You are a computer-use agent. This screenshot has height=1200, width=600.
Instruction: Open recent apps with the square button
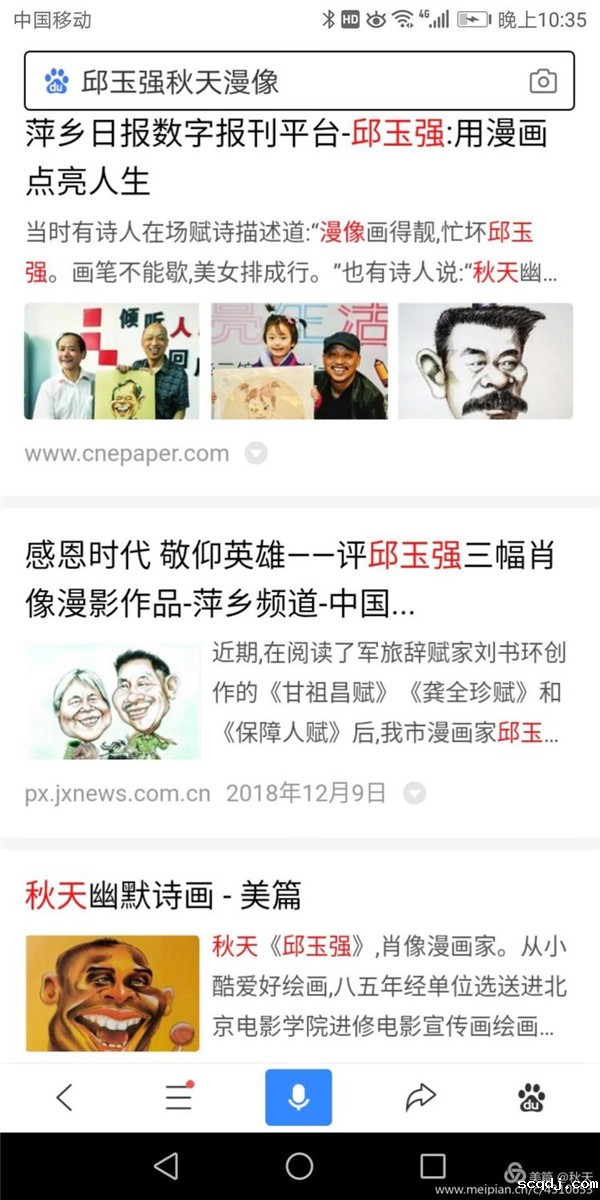click(x=432, y=1166)
